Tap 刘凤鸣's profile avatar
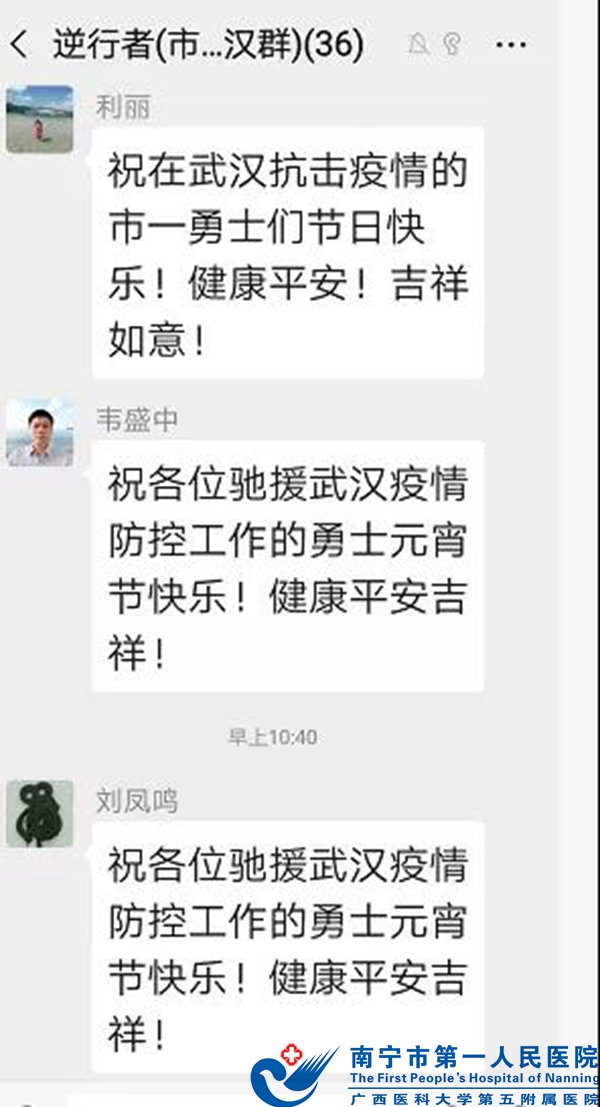This screenshot has height=1107, width=600. [40, 813]
